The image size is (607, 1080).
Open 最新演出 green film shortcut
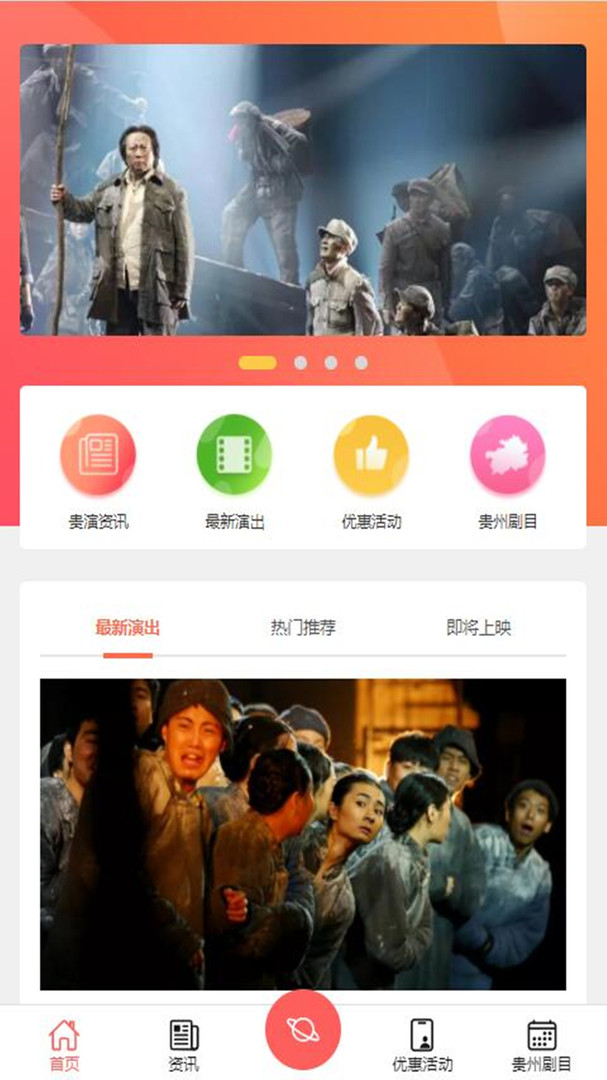(234, 470)
